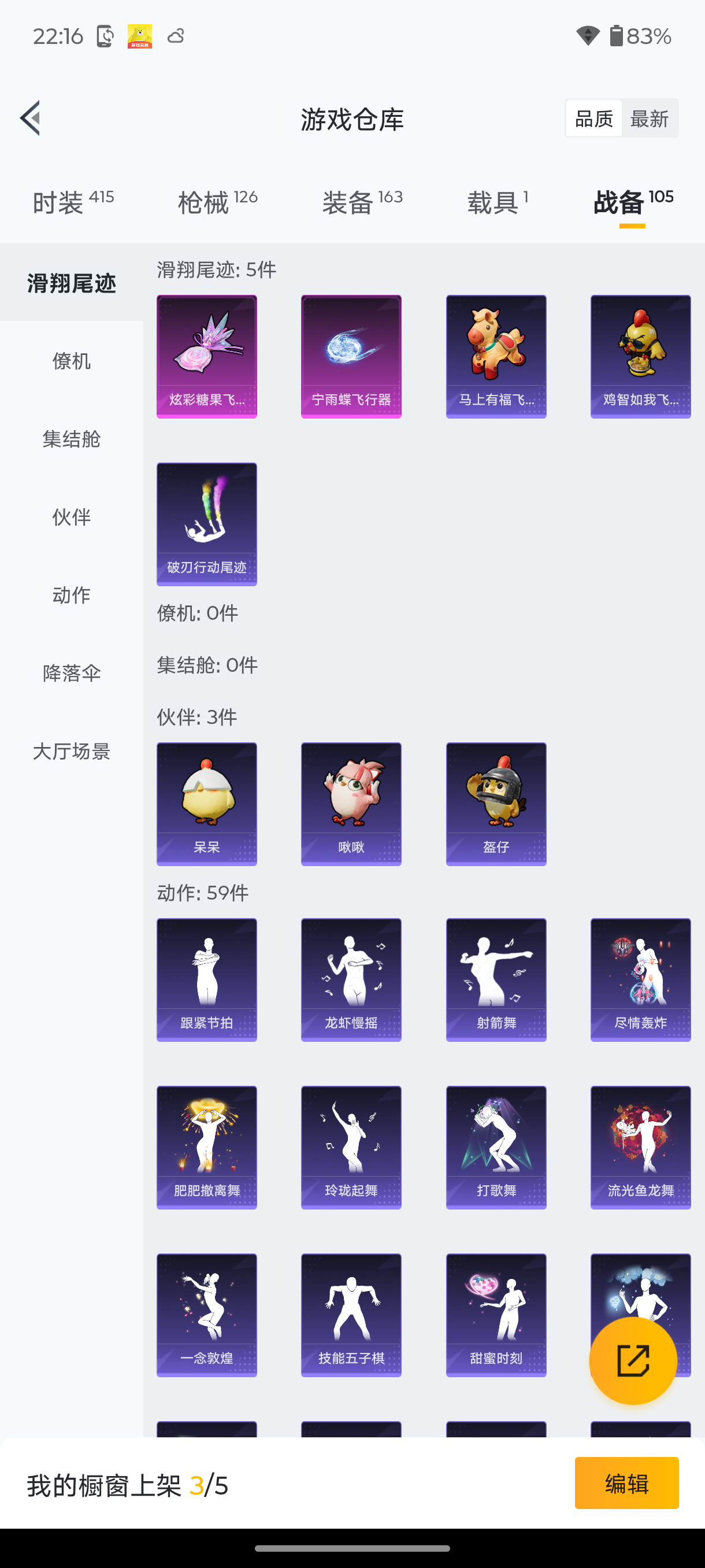Select the 大厅场景 sidebar category
705x1568 pixels.
[71, 751]
